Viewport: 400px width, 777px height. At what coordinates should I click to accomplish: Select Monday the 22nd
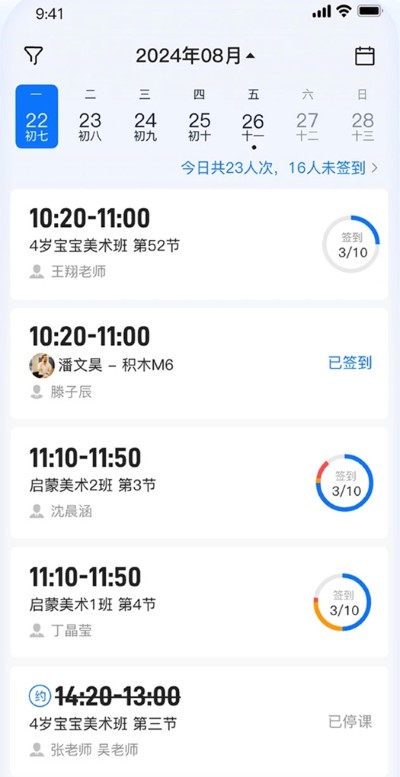click(37, 116)
